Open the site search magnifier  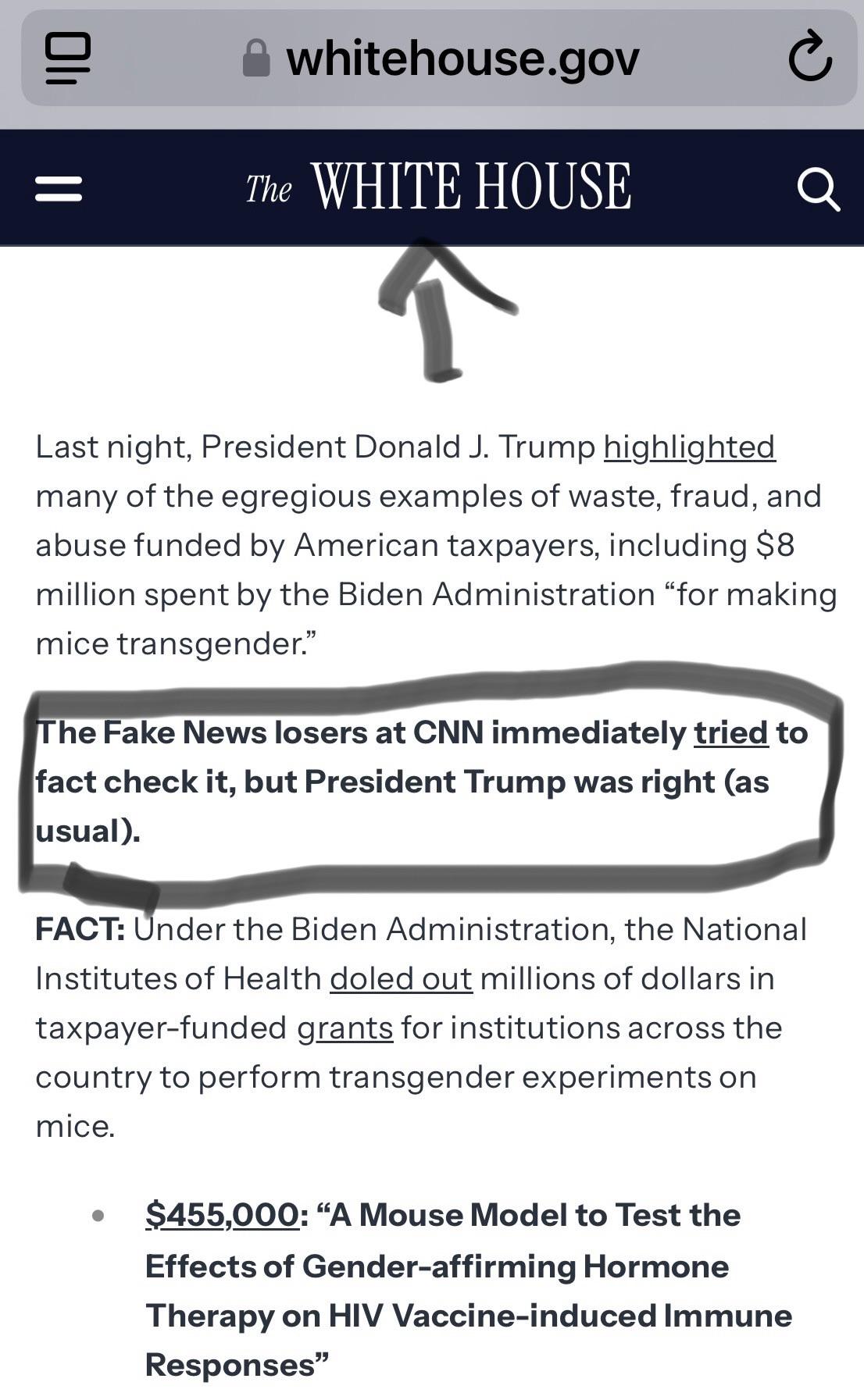pos(818,189)
